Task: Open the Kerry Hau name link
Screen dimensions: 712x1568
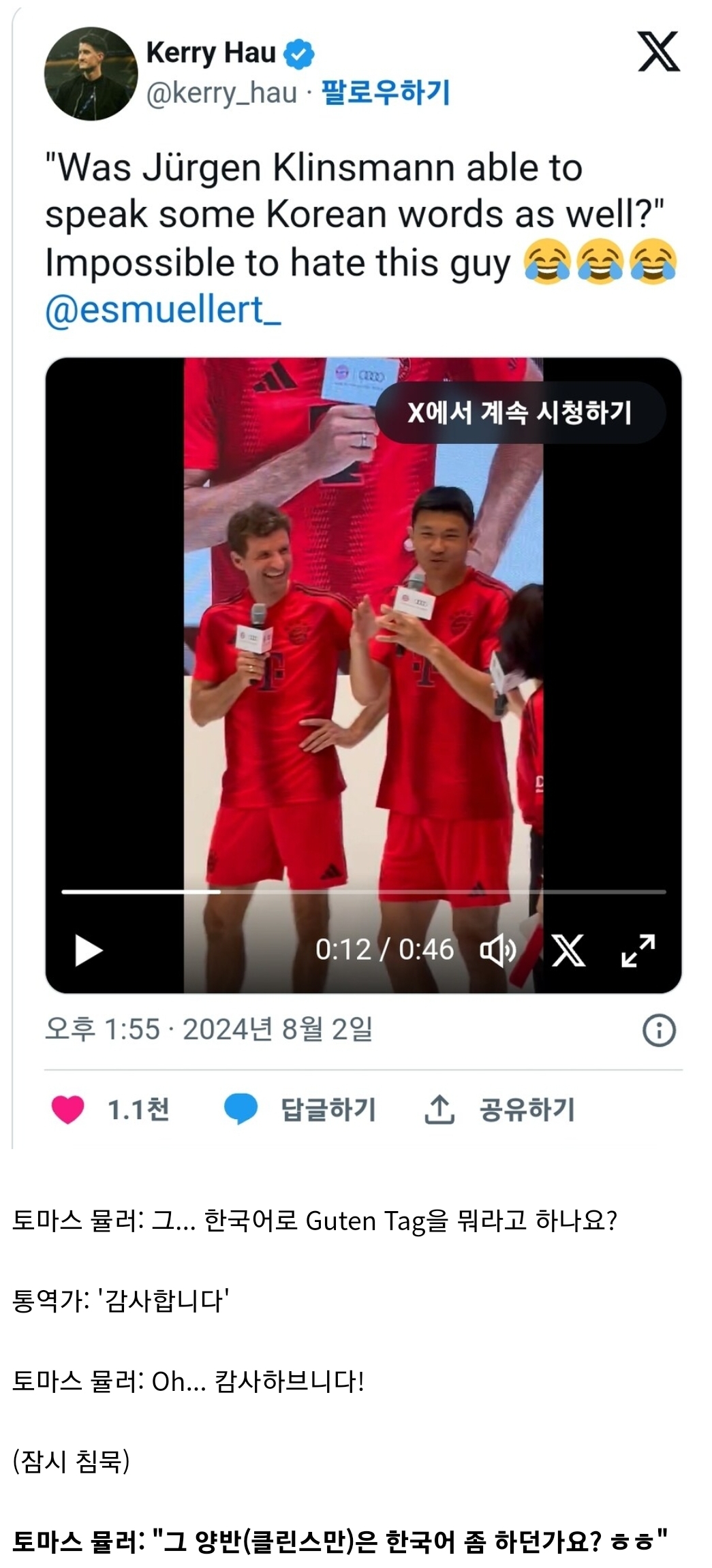Action: pyautogui.click(x=211, y=52)
